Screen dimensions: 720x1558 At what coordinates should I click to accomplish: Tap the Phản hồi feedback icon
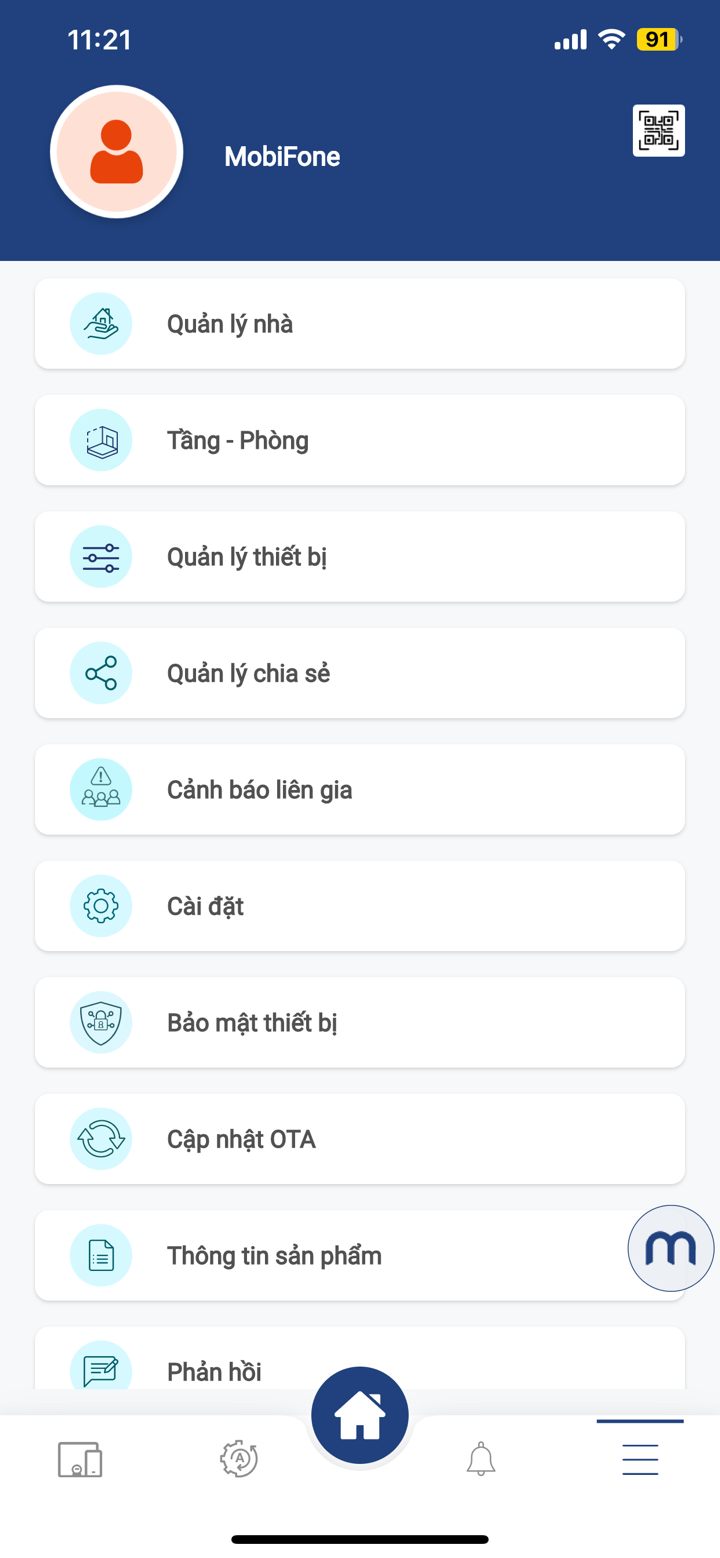(100, 1371)
